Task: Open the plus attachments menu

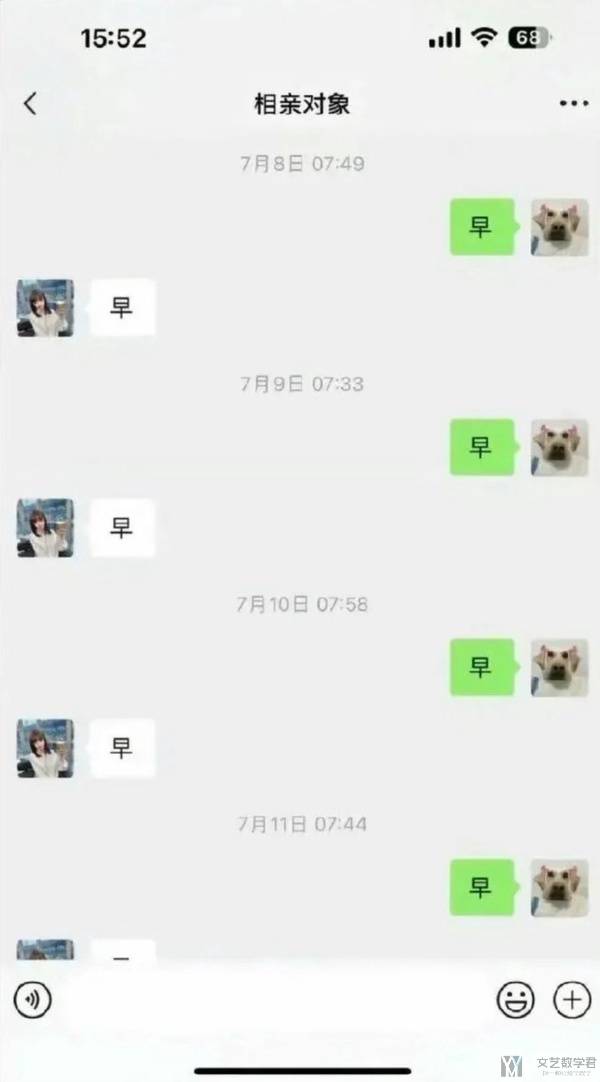Action: [572, 999]
